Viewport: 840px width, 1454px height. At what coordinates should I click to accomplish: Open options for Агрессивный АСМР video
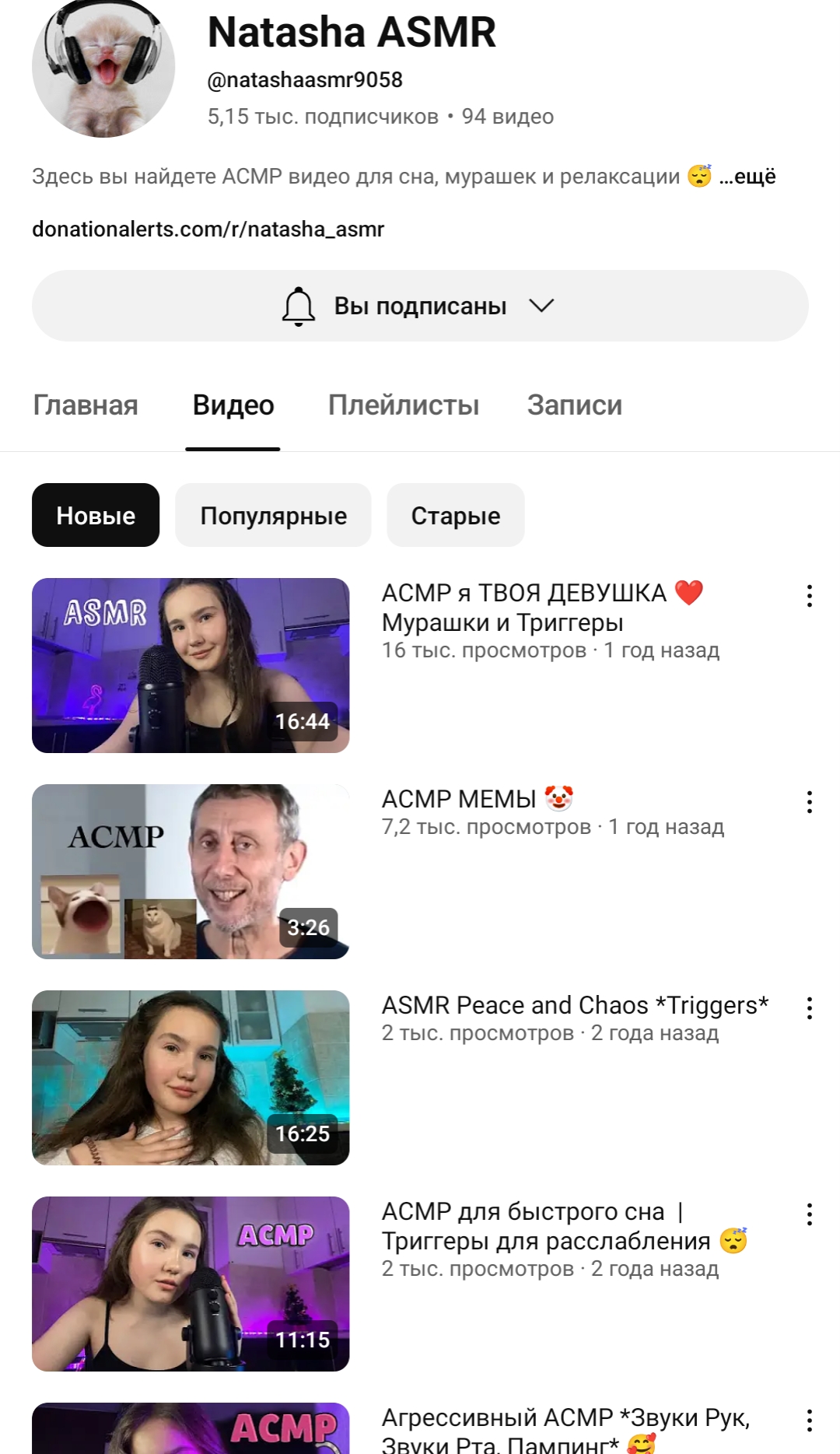810,1421
